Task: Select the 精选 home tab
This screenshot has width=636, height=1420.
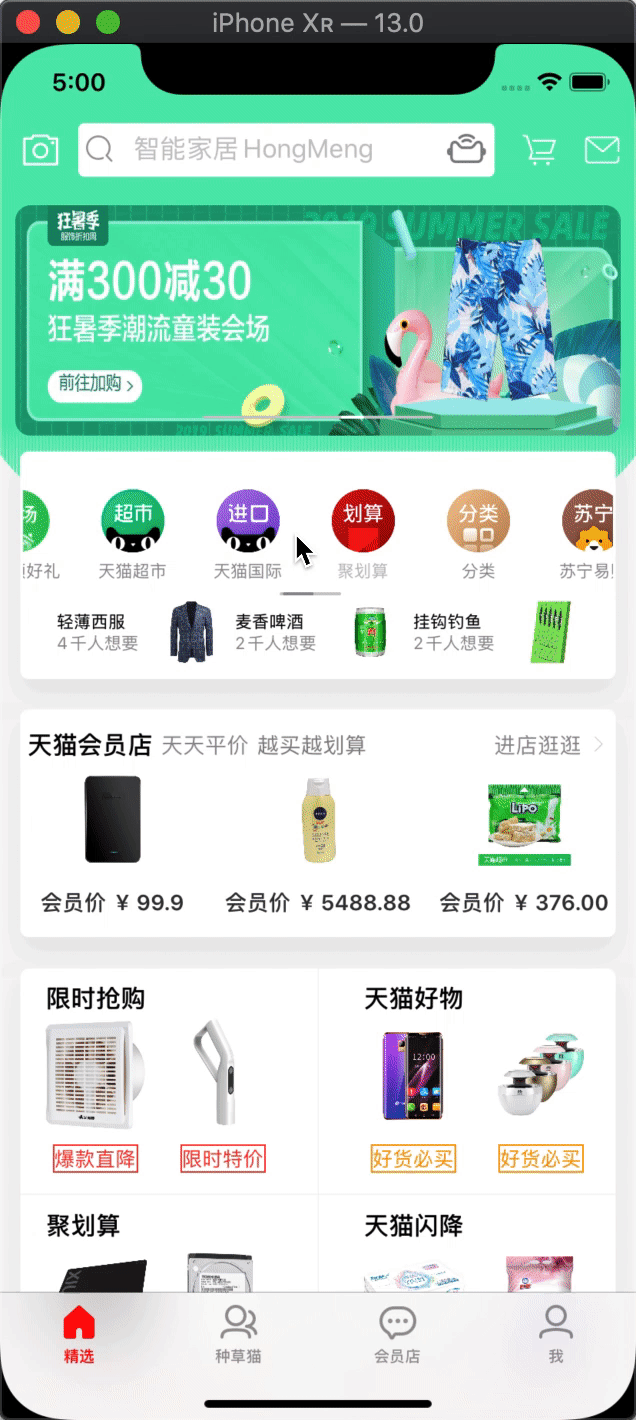Action: (x=79, y=1334)
